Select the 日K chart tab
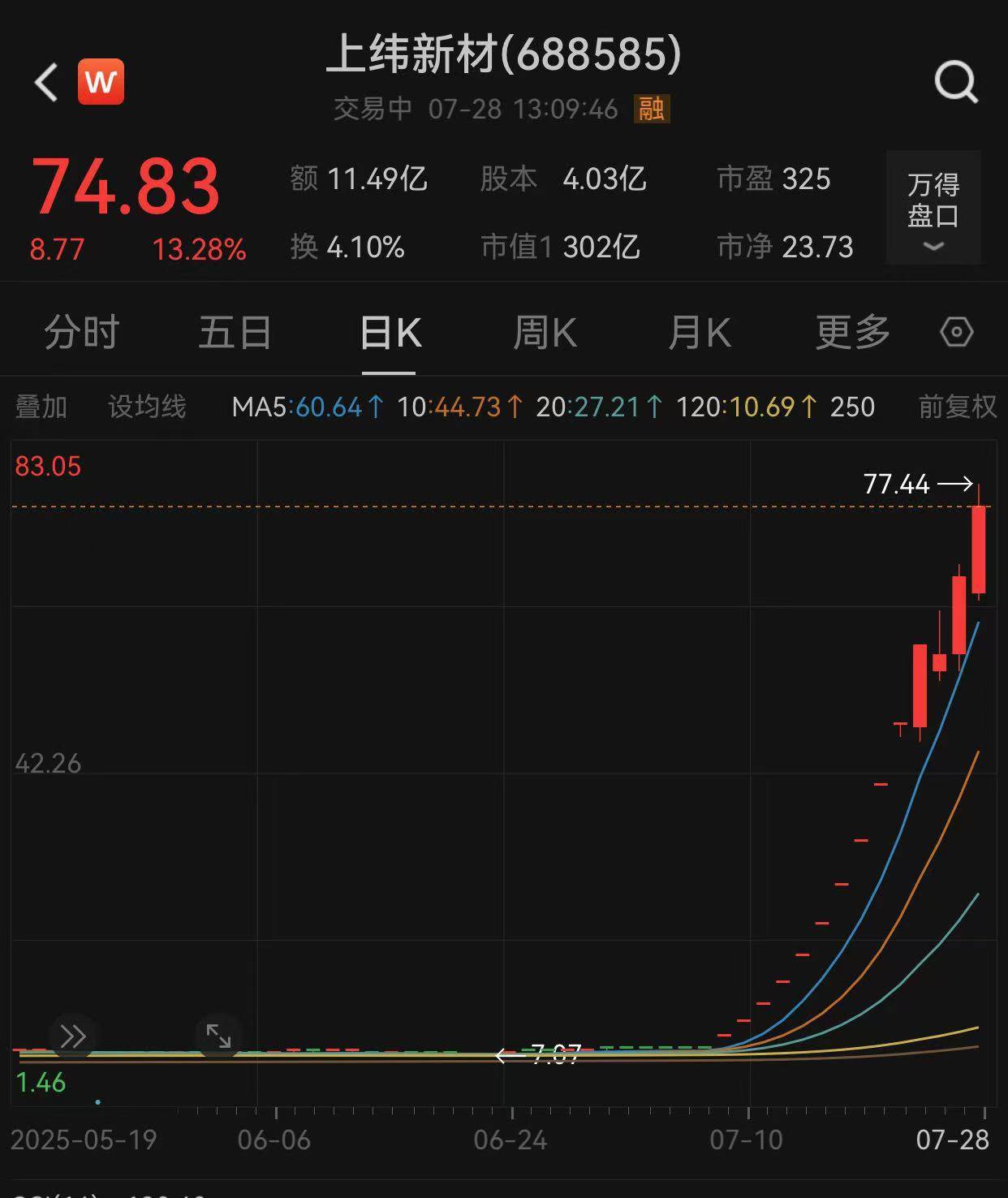This screenshot has width=1008, height=1198. 390,333
